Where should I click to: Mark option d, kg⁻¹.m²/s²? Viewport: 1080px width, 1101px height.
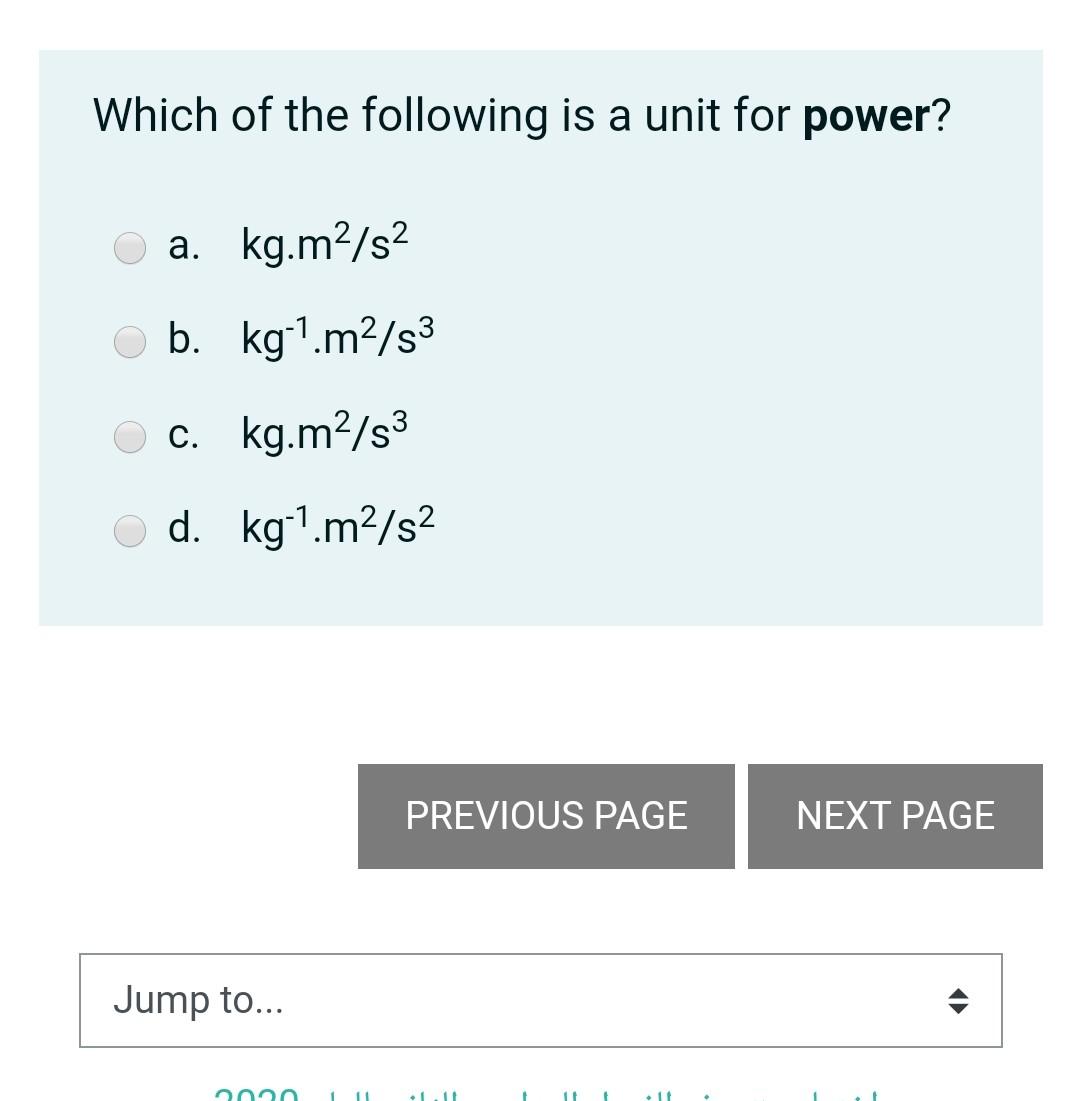[129, 531]
